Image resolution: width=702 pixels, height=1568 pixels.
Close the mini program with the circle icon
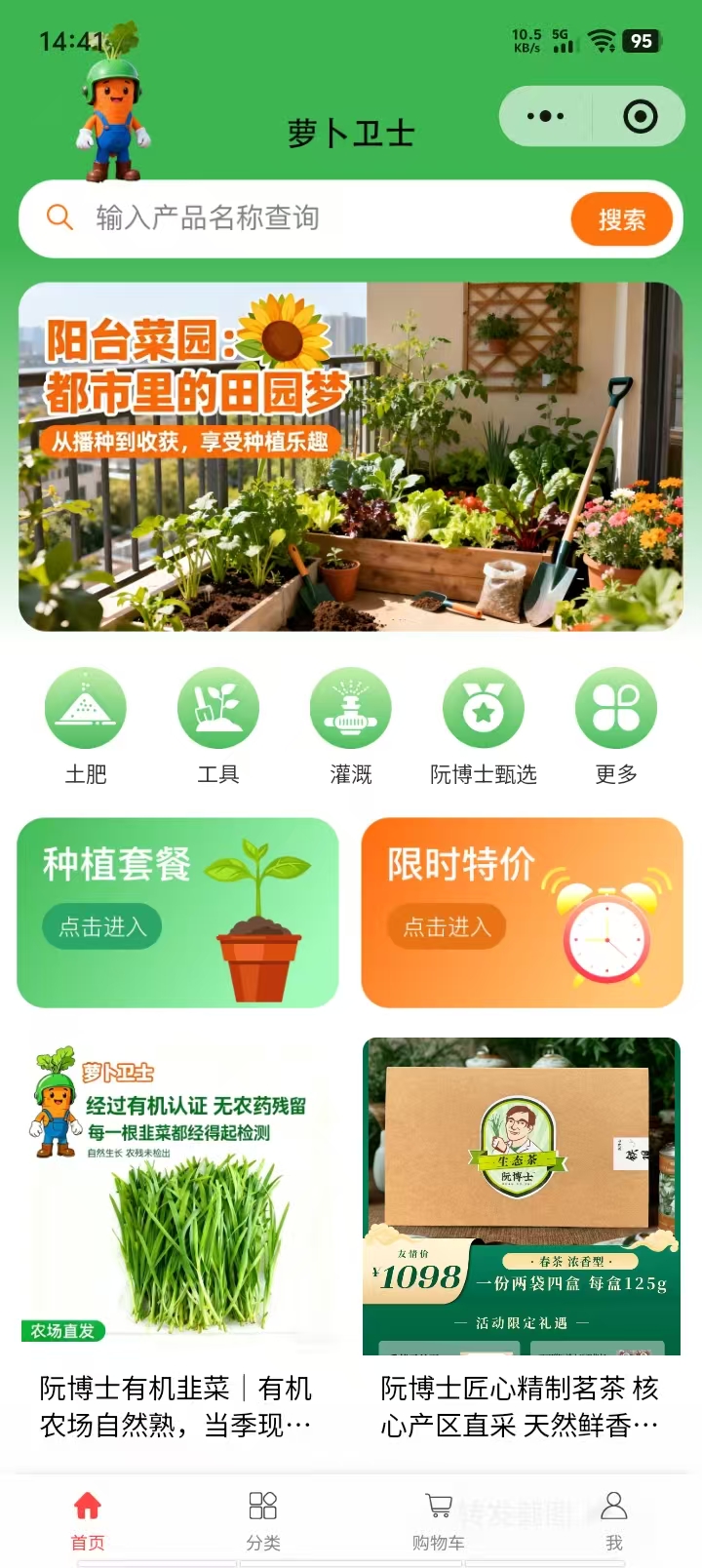pyautogui.click(x=640, y=117)
